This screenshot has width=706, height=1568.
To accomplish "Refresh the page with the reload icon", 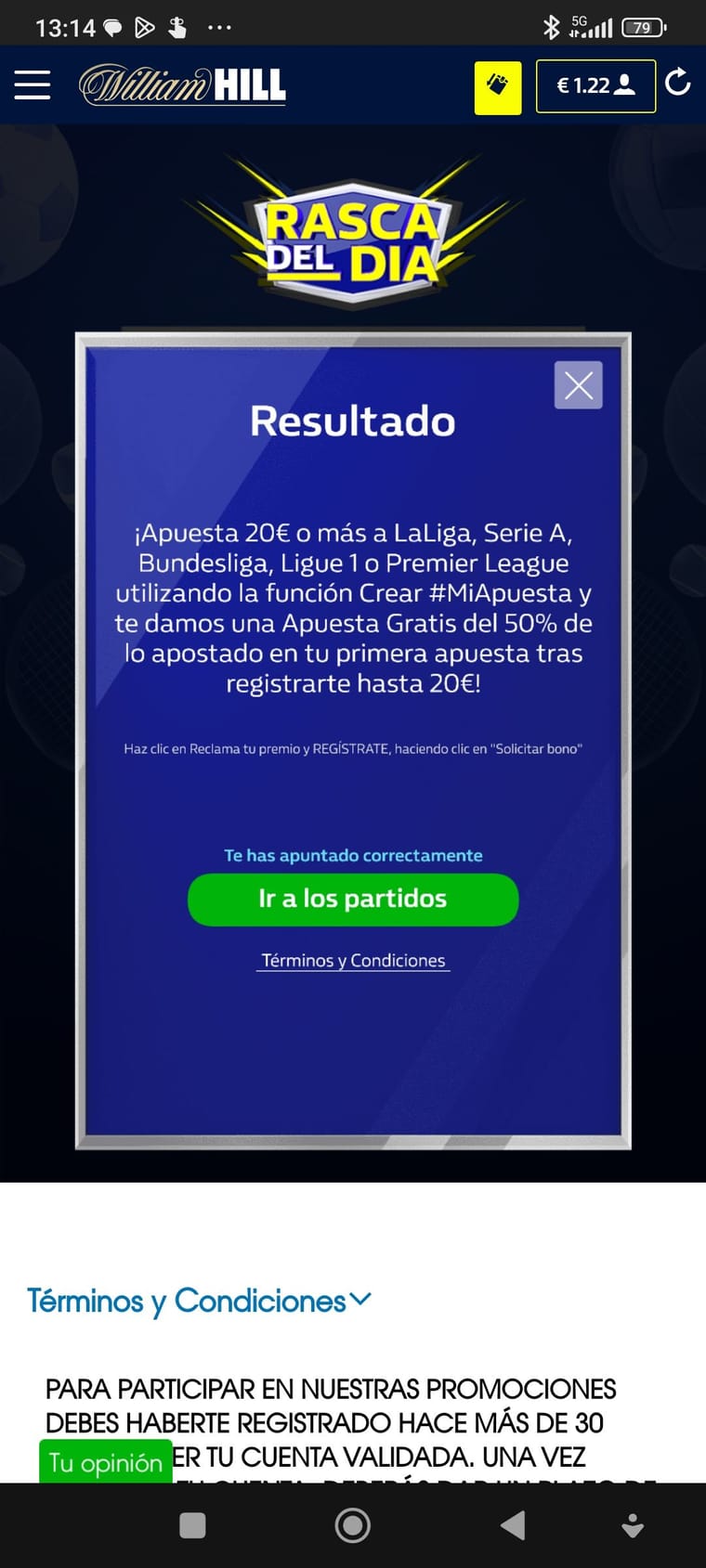I will pyautogui.click(x=679, y=83).
